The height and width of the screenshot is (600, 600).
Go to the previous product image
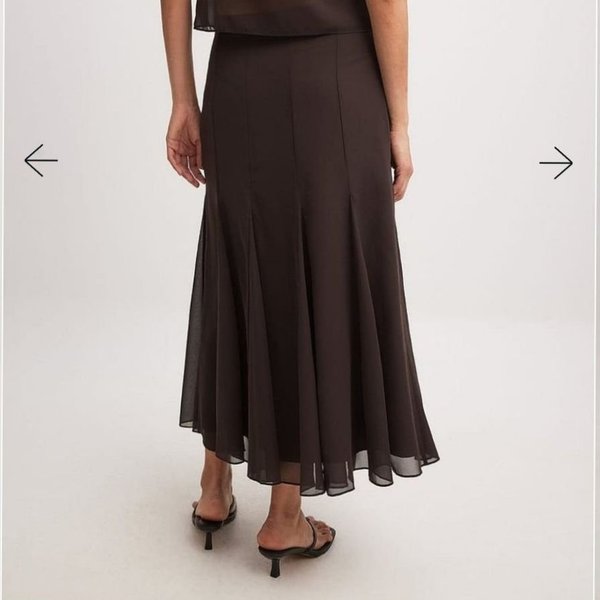41,160
